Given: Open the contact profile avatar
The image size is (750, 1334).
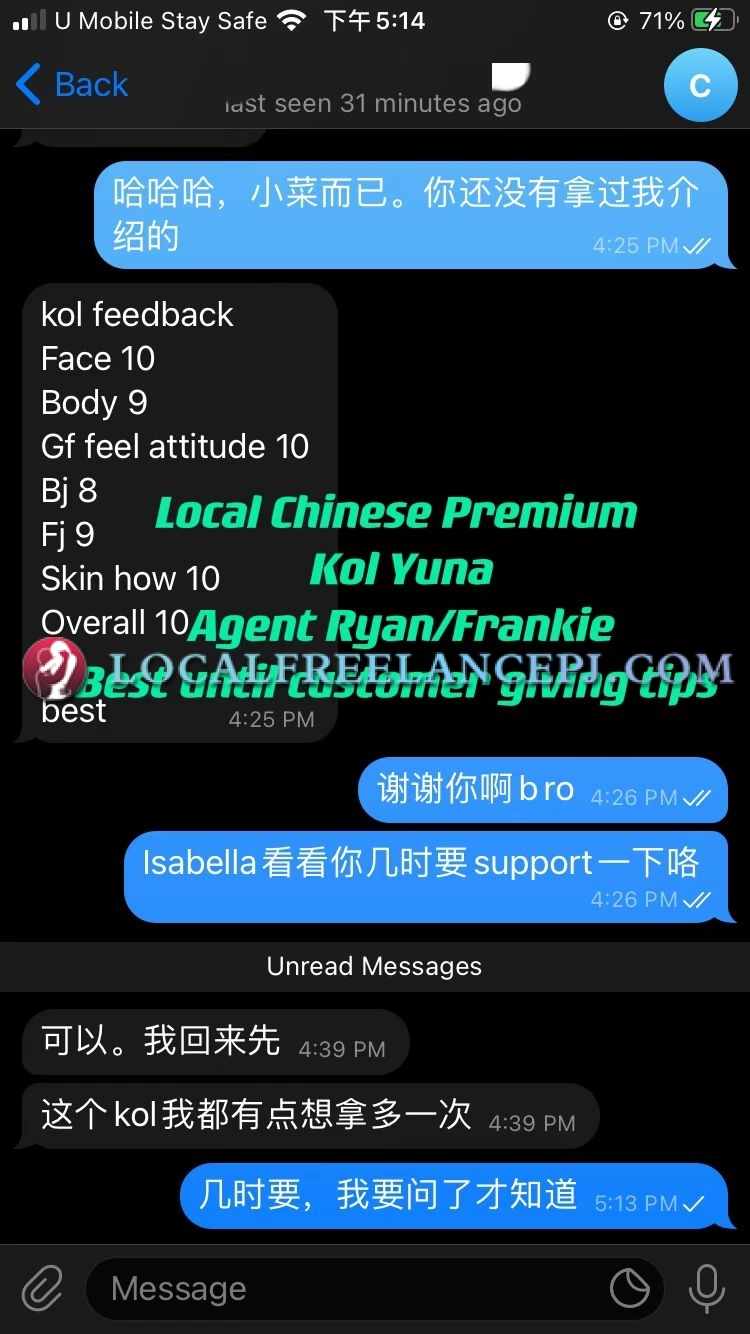Looking at the screenshot, I should (x=700, y=85).
